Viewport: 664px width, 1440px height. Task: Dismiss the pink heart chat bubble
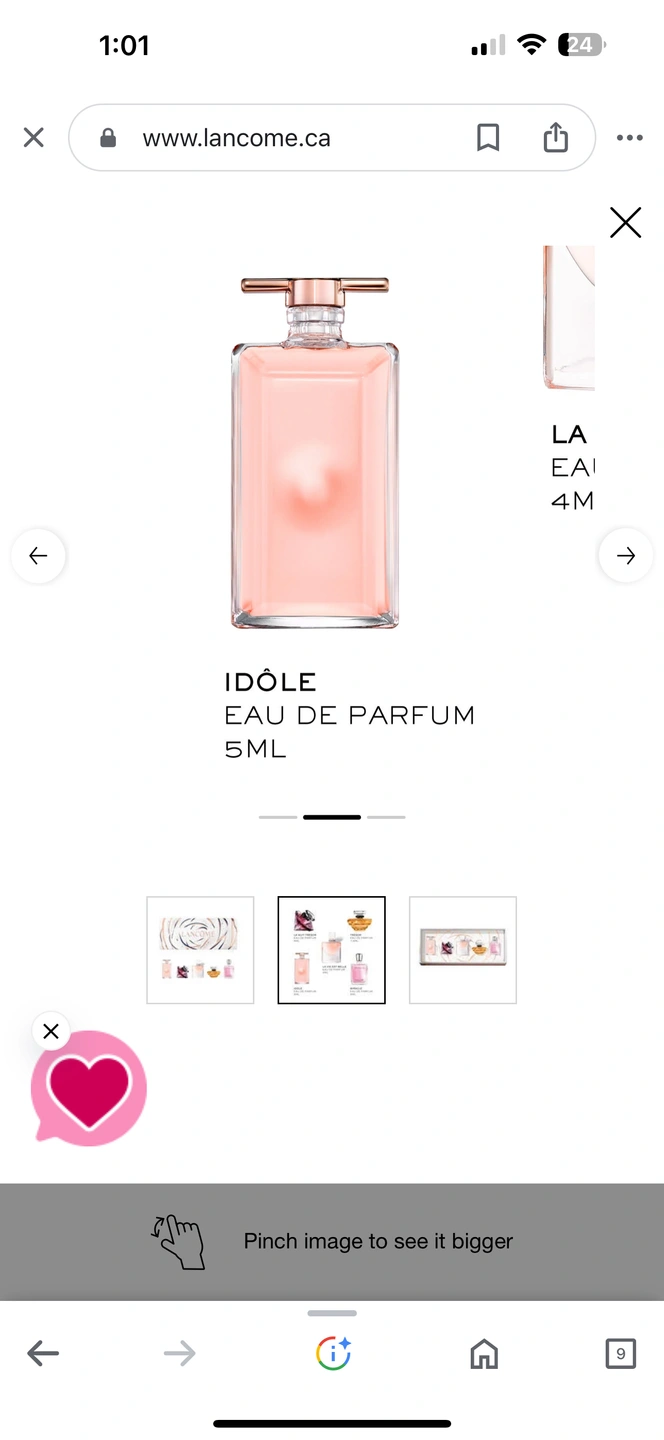(x=51, y=1031)
